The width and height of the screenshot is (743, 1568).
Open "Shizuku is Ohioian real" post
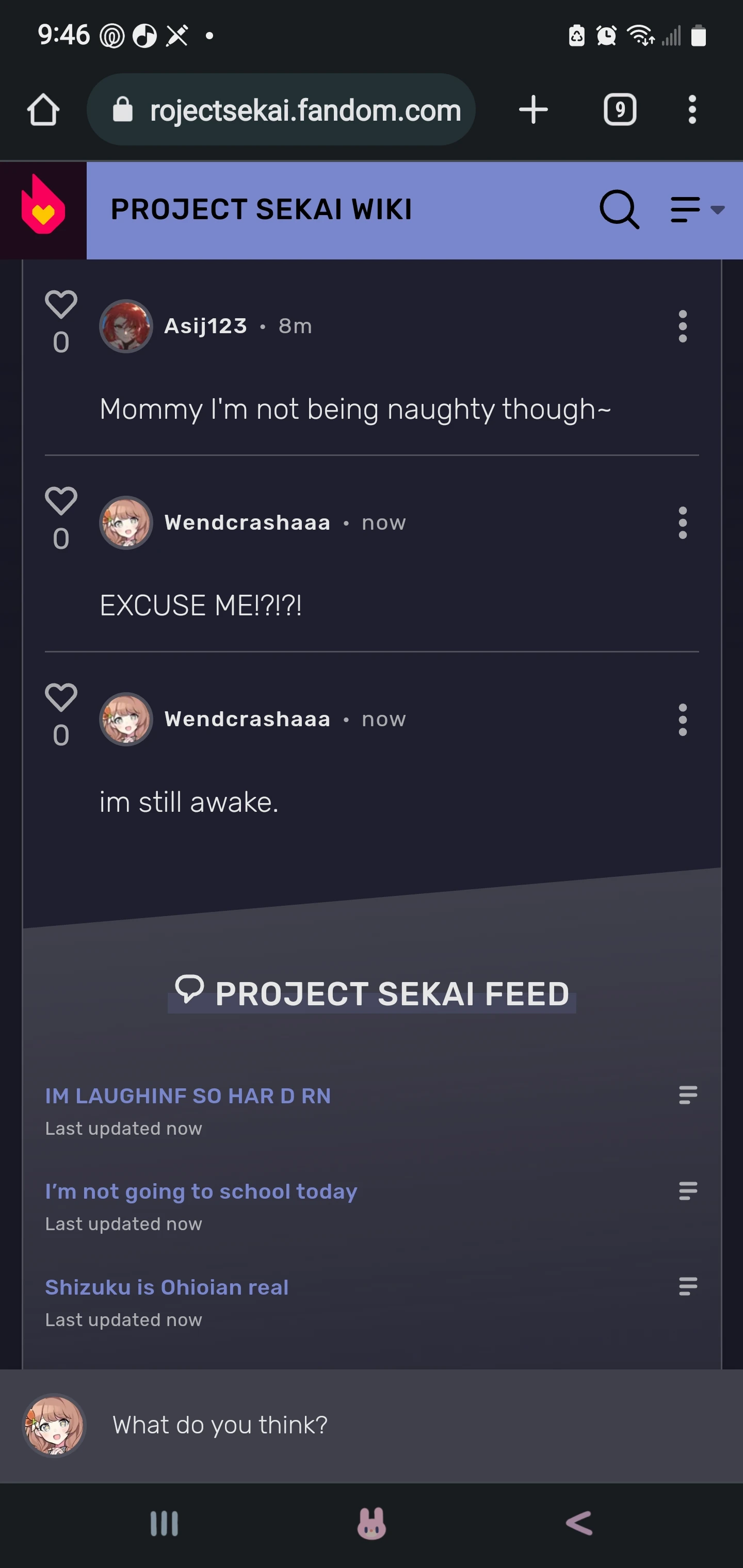click(x=166, y=1287)
